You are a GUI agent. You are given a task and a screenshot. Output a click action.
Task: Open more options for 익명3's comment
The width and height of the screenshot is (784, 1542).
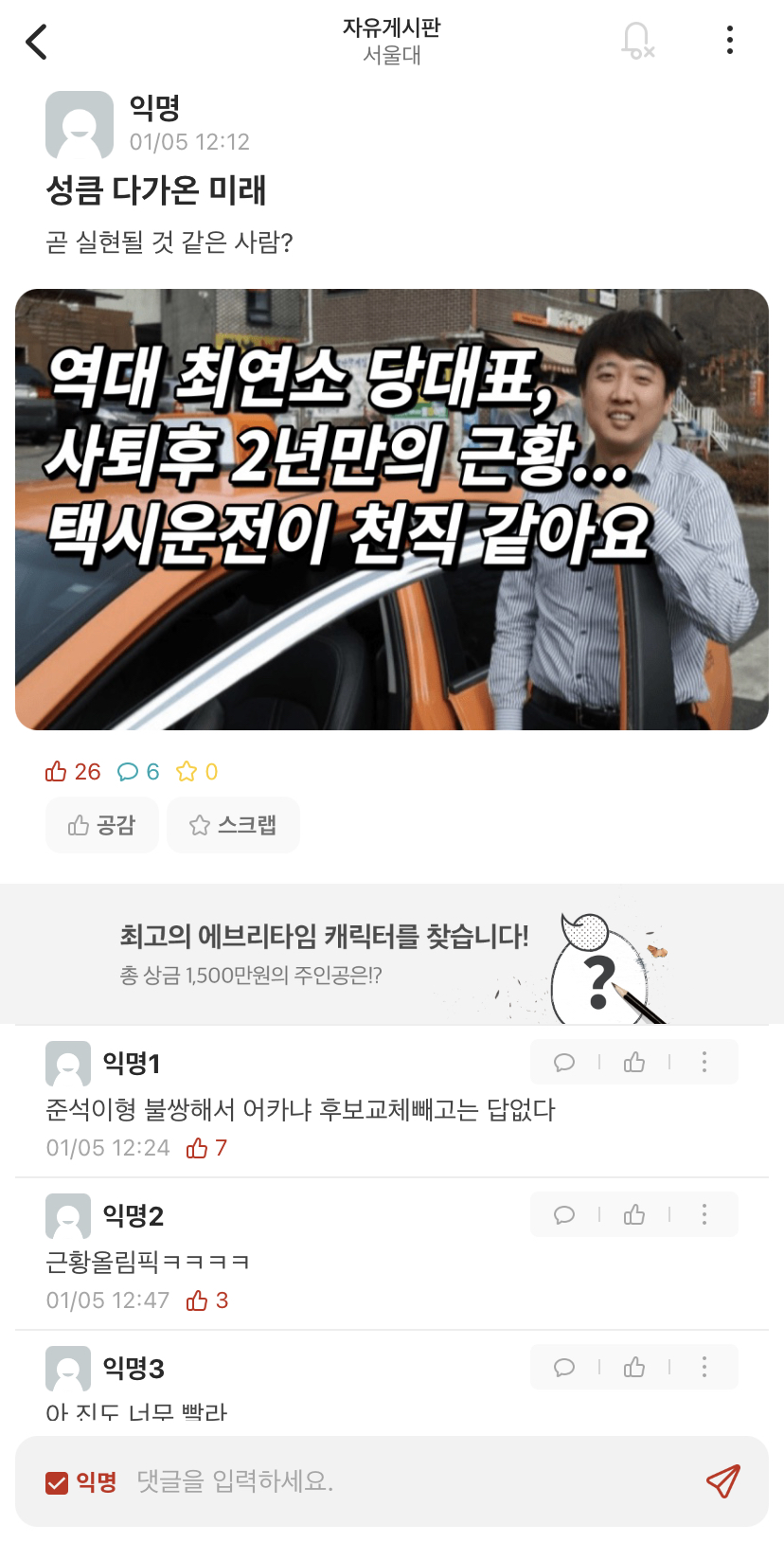click(704, 1368)
